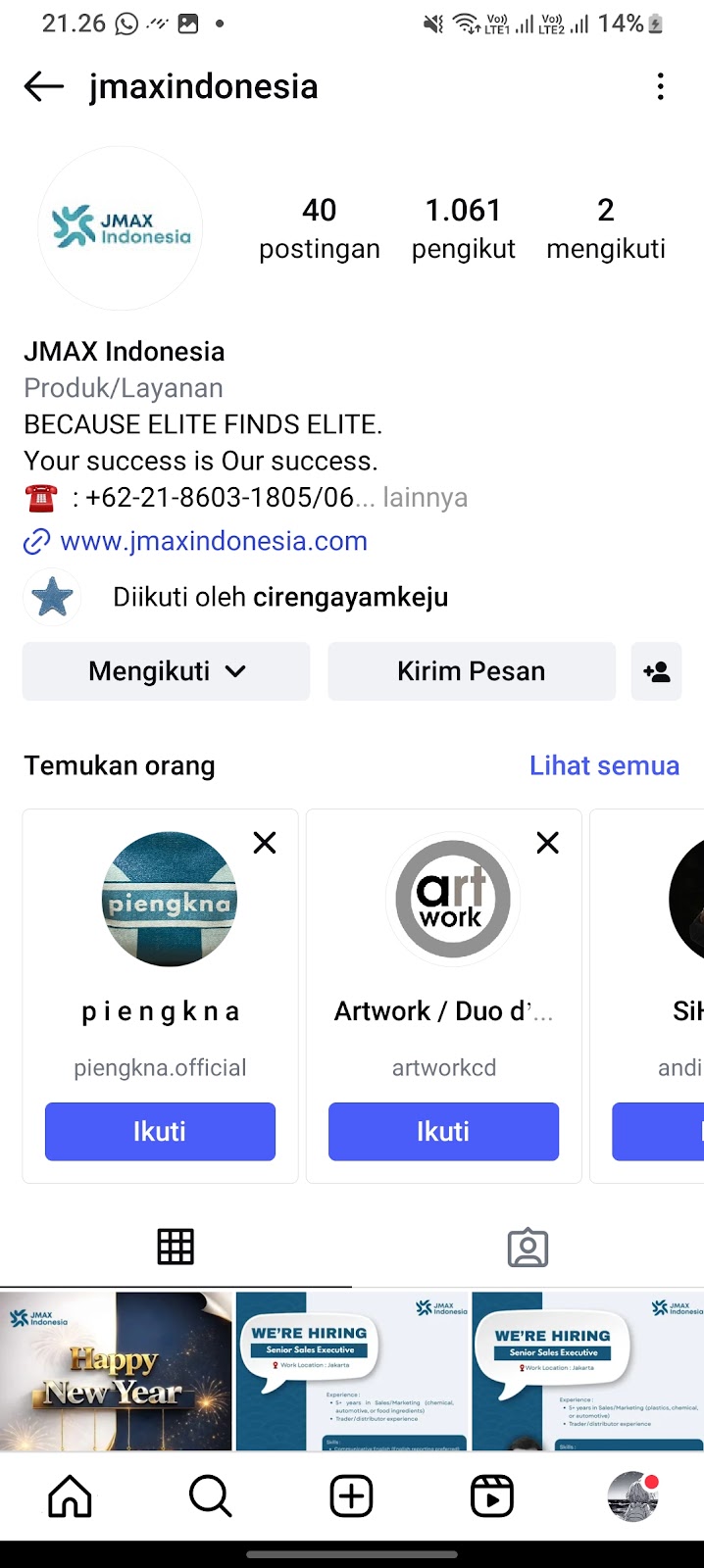Open my profile from the bottom bar

point(632,1496)
